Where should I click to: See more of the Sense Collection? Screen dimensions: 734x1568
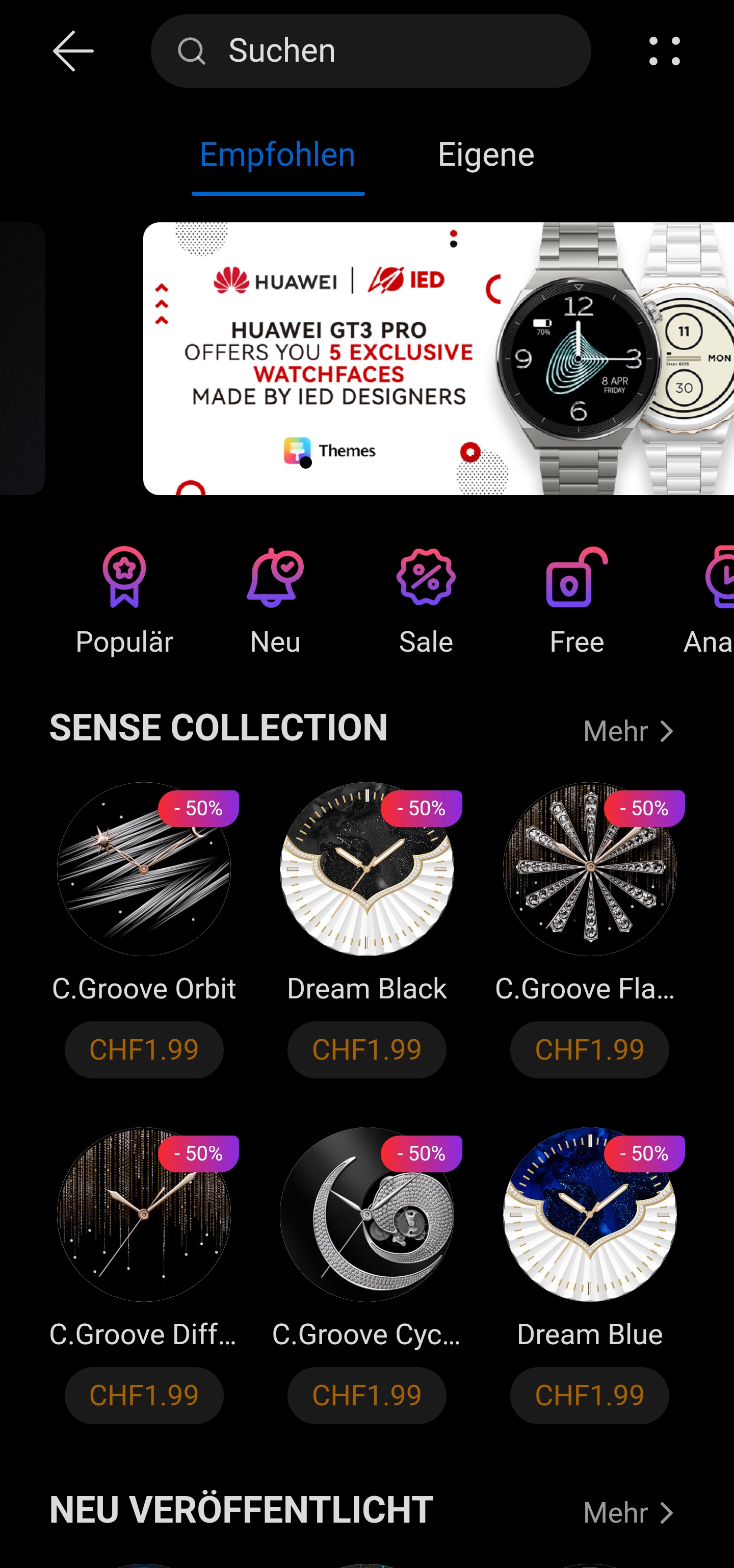pyautogui.click(x=628, y=731)
